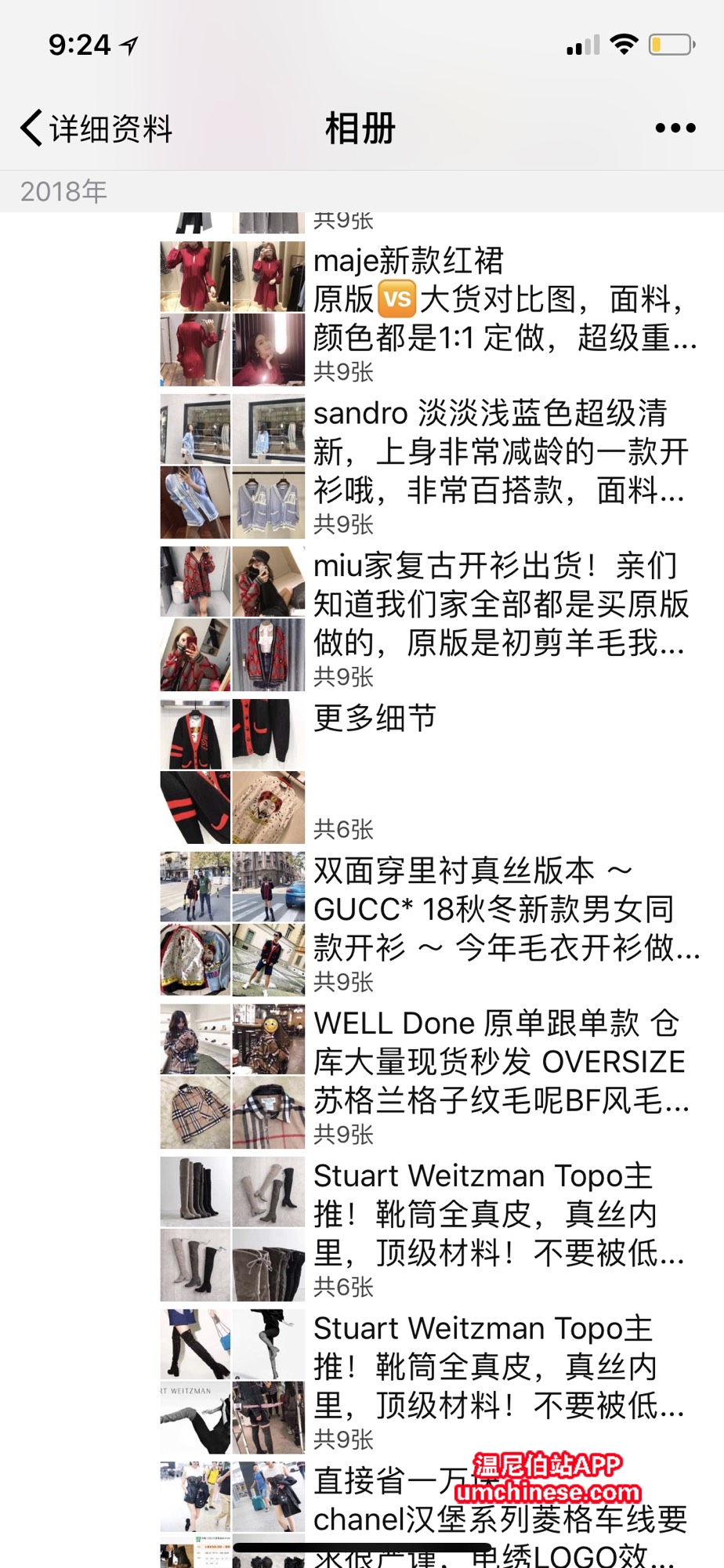Open the maje新款红裙 post
This screenshot has width=724, height=1568.
pos(429,313)
